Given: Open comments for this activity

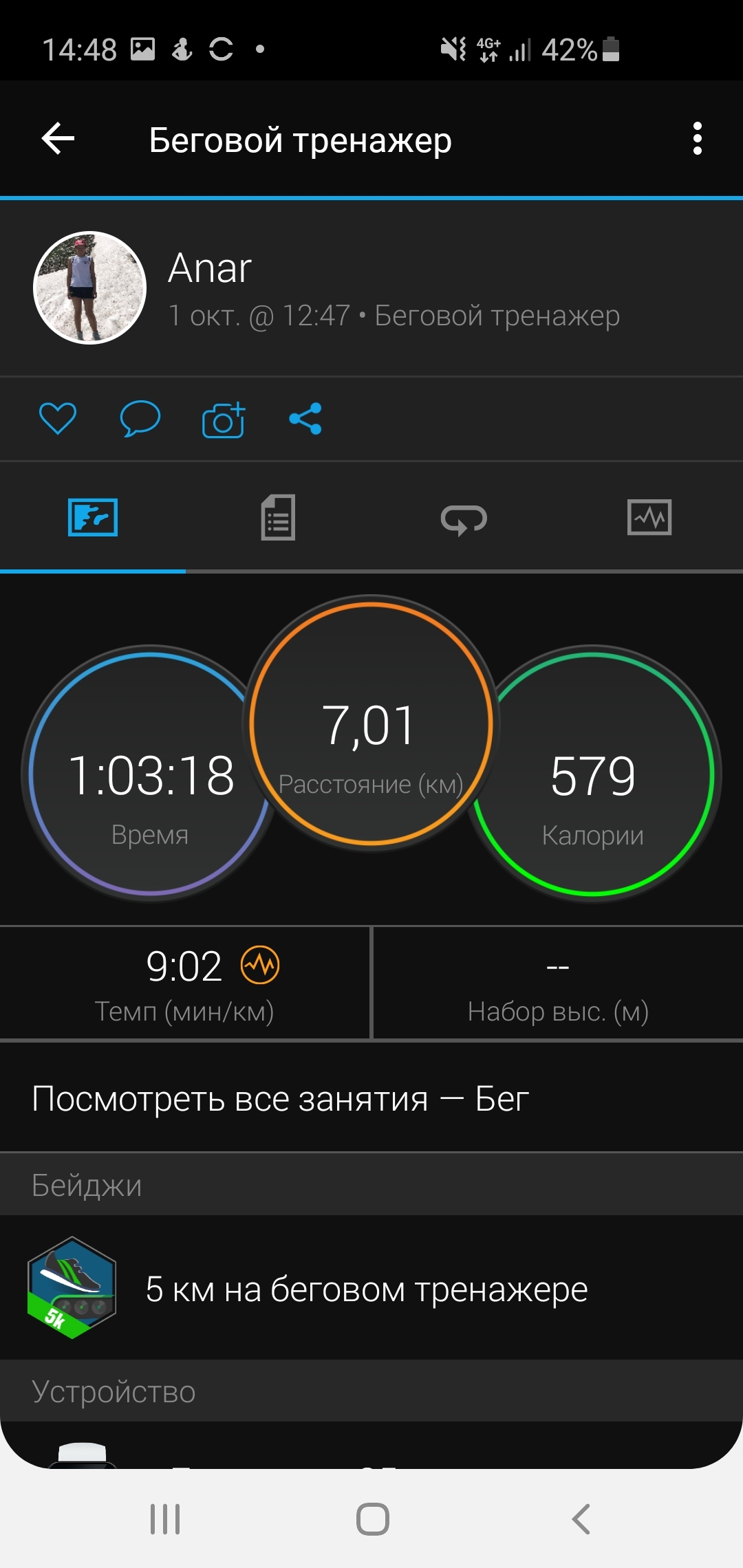Looking at the screenshot, I should pyautogui.click(x=140, y=418).
